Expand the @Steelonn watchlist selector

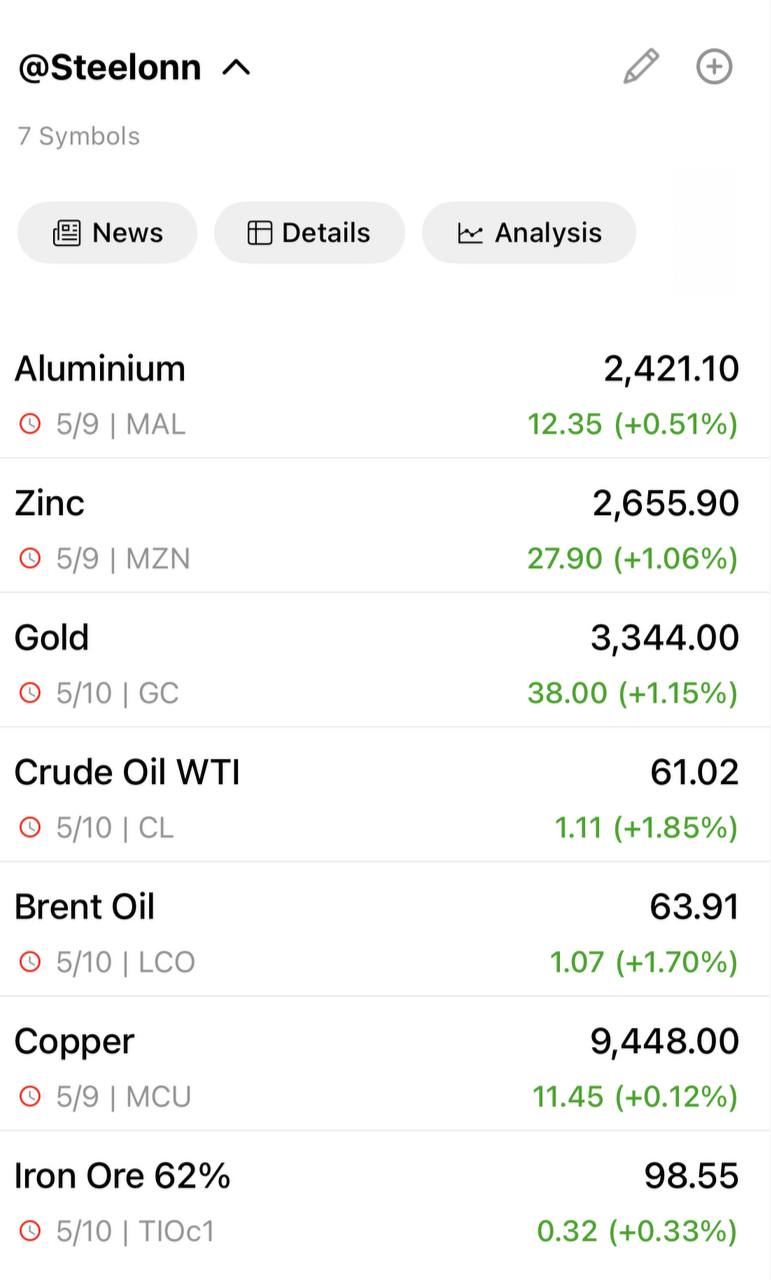[x=134, y=68]
